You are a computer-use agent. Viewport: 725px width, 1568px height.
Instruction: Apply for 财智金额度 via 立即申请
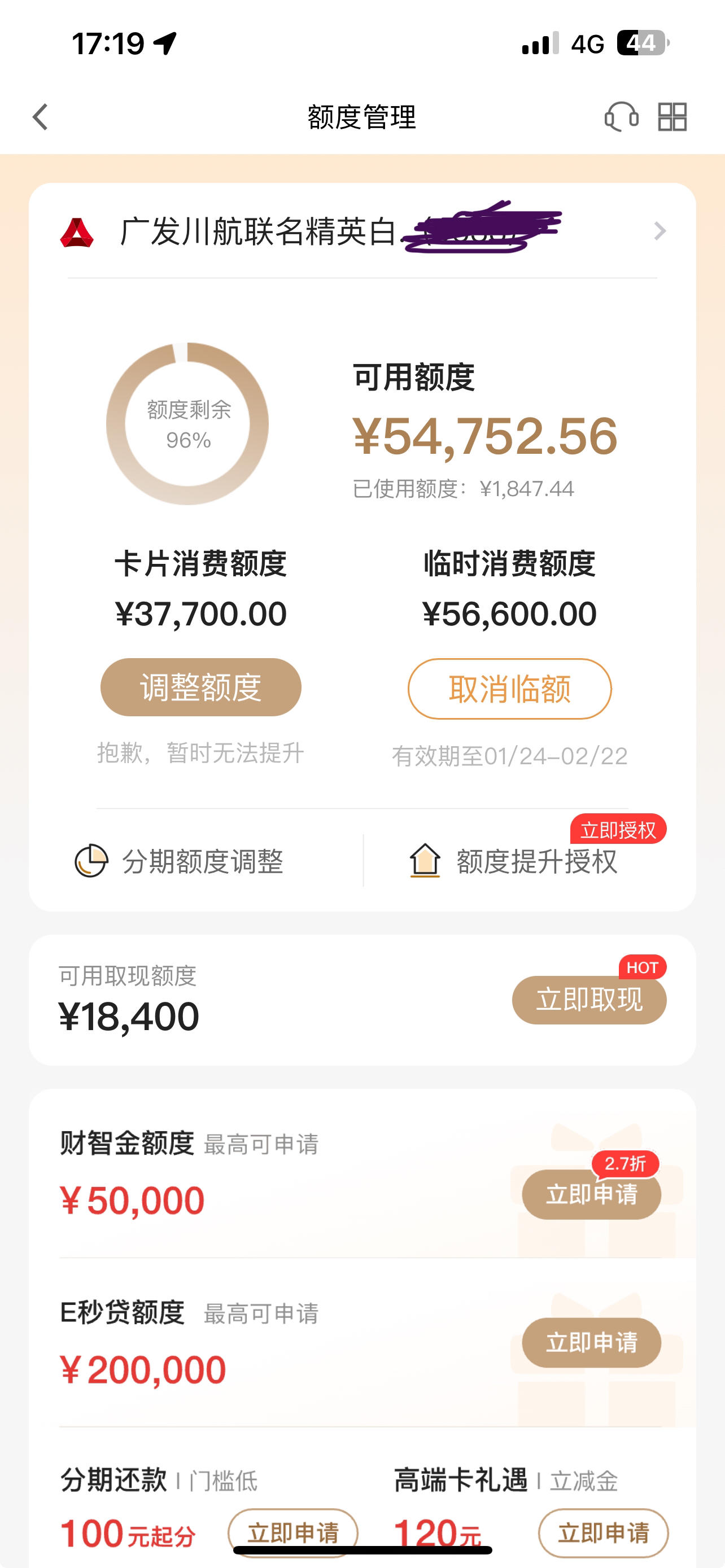point(591,1194)
